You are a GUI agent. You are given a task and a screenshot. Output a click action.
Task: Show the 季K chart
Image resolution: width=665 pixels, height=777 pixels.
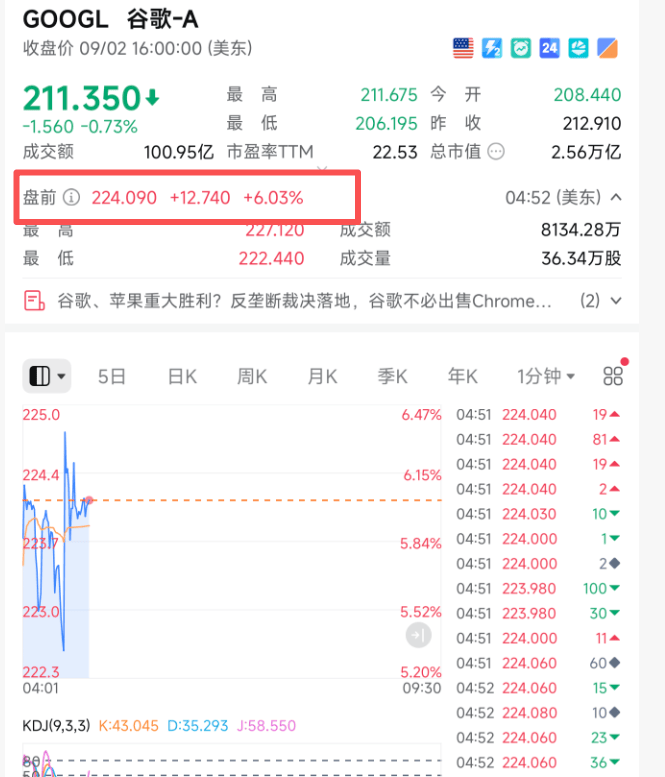[x=392, y=377]
